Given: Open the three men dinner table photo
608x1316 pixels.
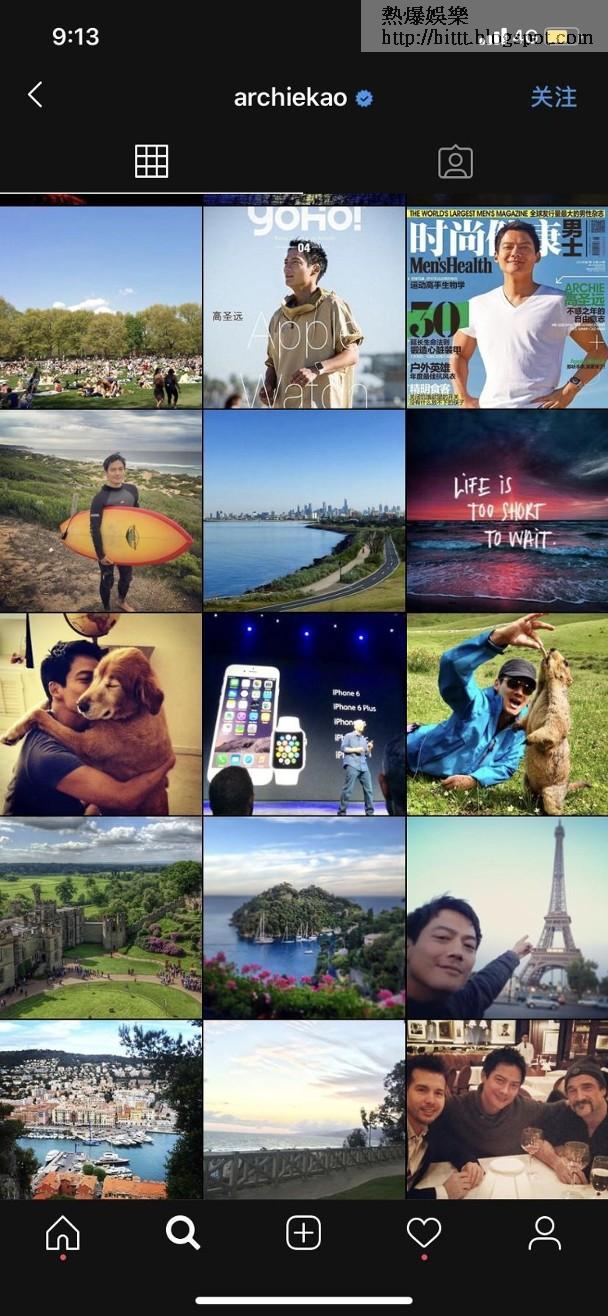Looking at the screenshot, I should coord(507,1108).
